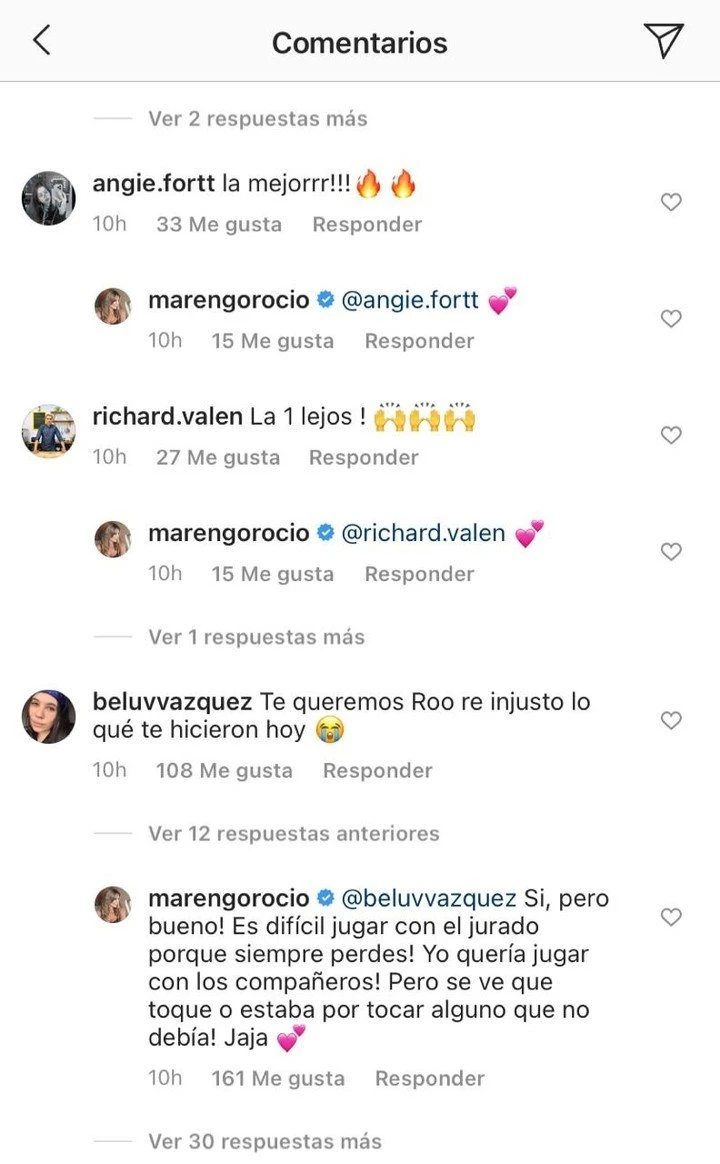Show Ver 12 respuestas anteriores
Viewport: 720px width, 1164px height.
[x=293, y=834]
